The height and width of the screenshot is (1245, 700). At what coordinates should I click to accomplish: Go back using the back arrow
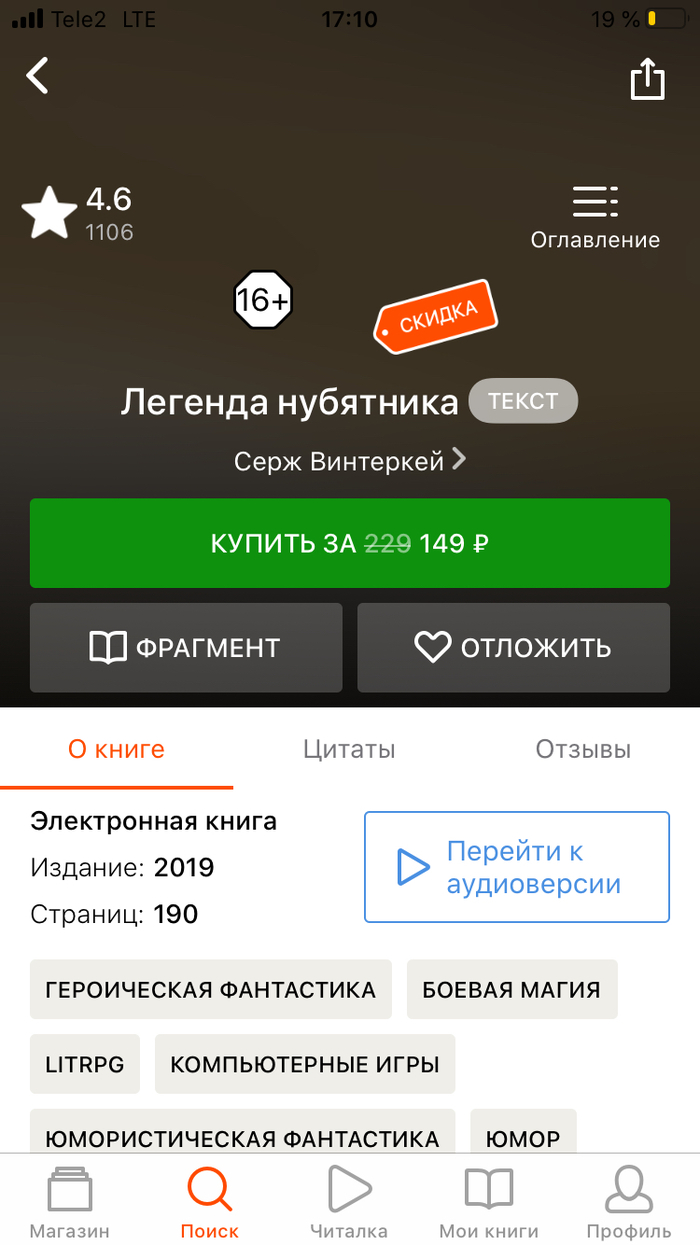38,76
